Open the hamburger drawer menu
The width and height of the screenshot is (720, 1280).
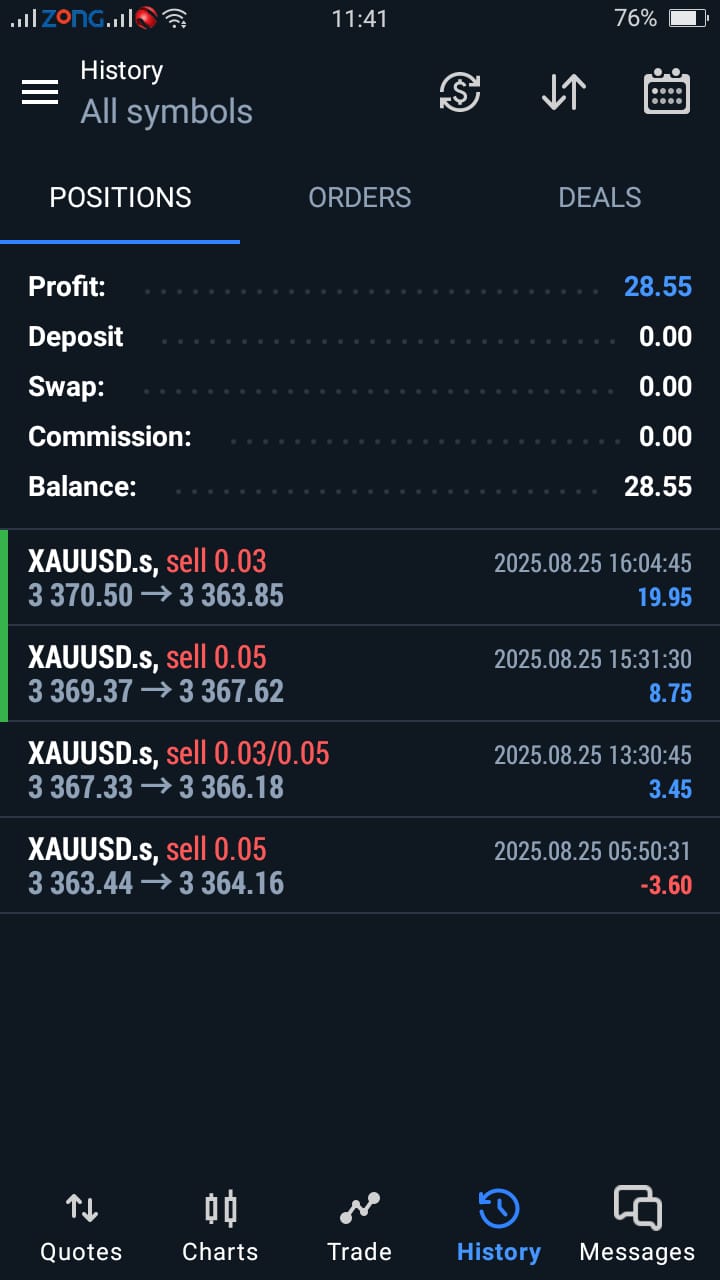(x=40, y=92)
